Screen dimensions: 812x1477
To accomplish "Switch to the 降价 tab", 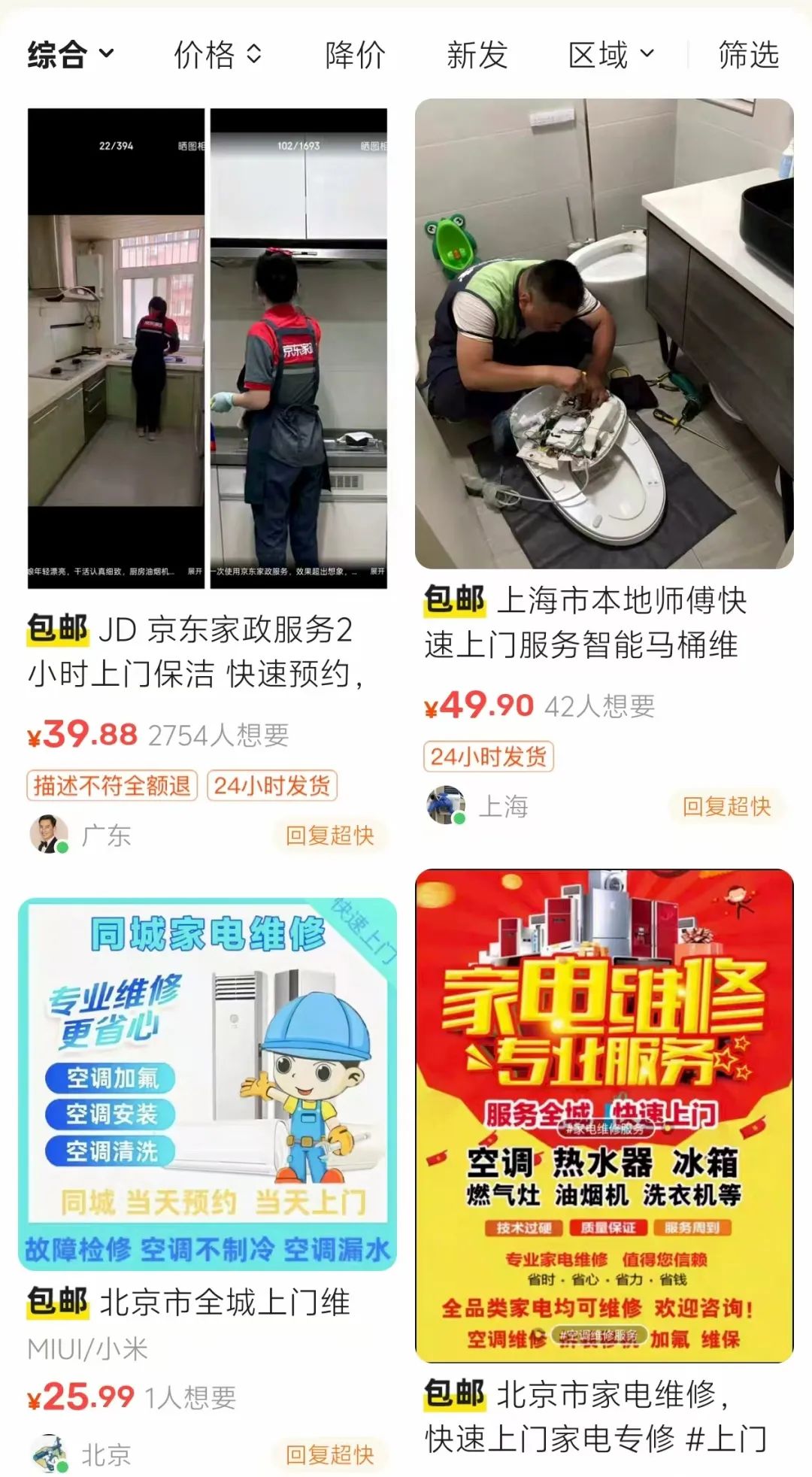I will 355,55.
